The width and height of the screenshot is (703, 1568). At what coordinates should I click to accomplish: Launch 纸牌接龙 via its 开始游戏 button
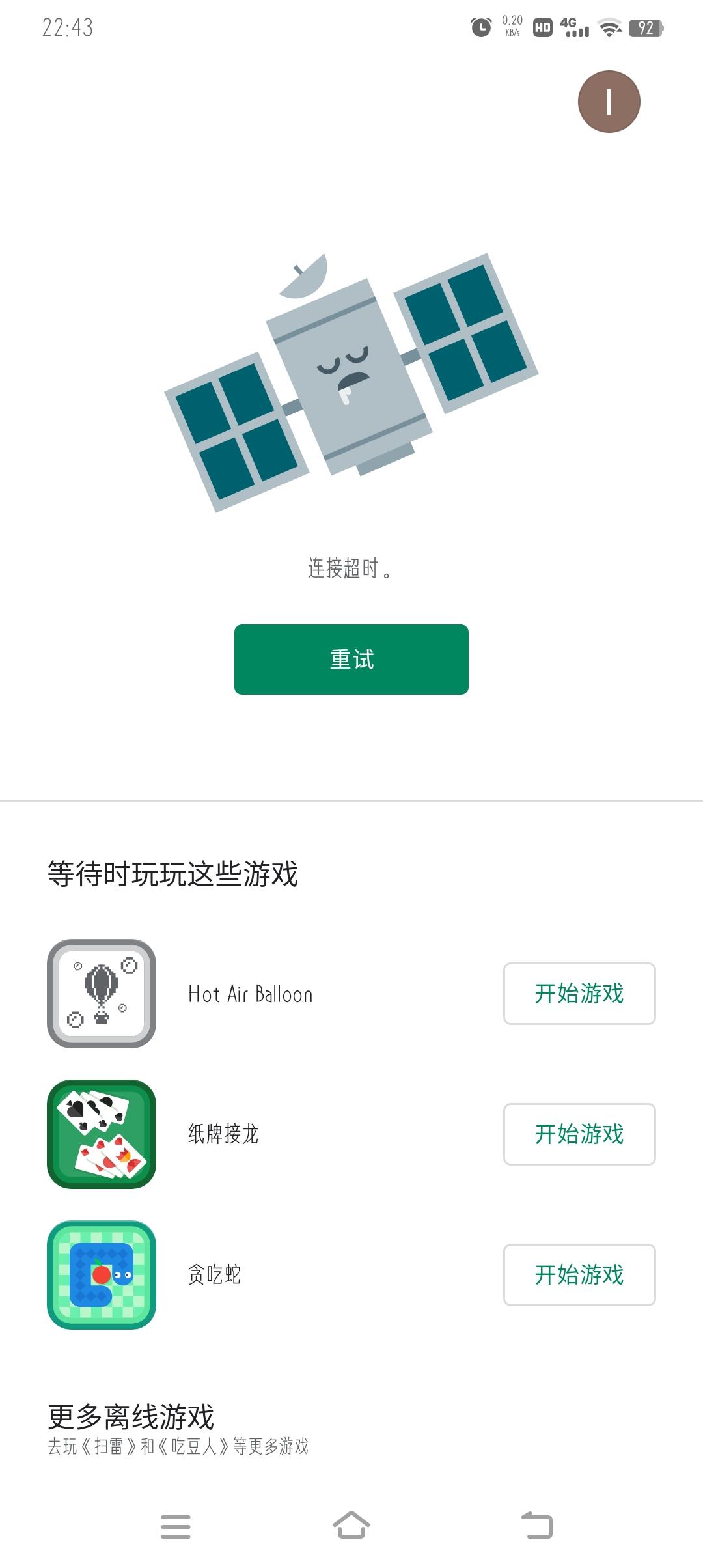tap(579, 1135)
